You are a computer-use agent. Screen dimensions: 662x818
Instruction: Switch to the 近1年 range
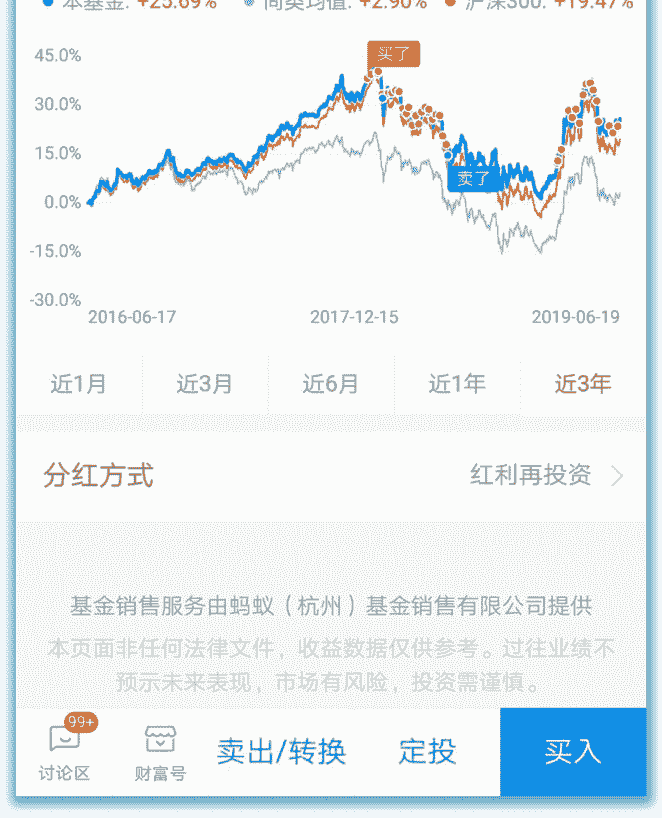click(x=457, y=383)
